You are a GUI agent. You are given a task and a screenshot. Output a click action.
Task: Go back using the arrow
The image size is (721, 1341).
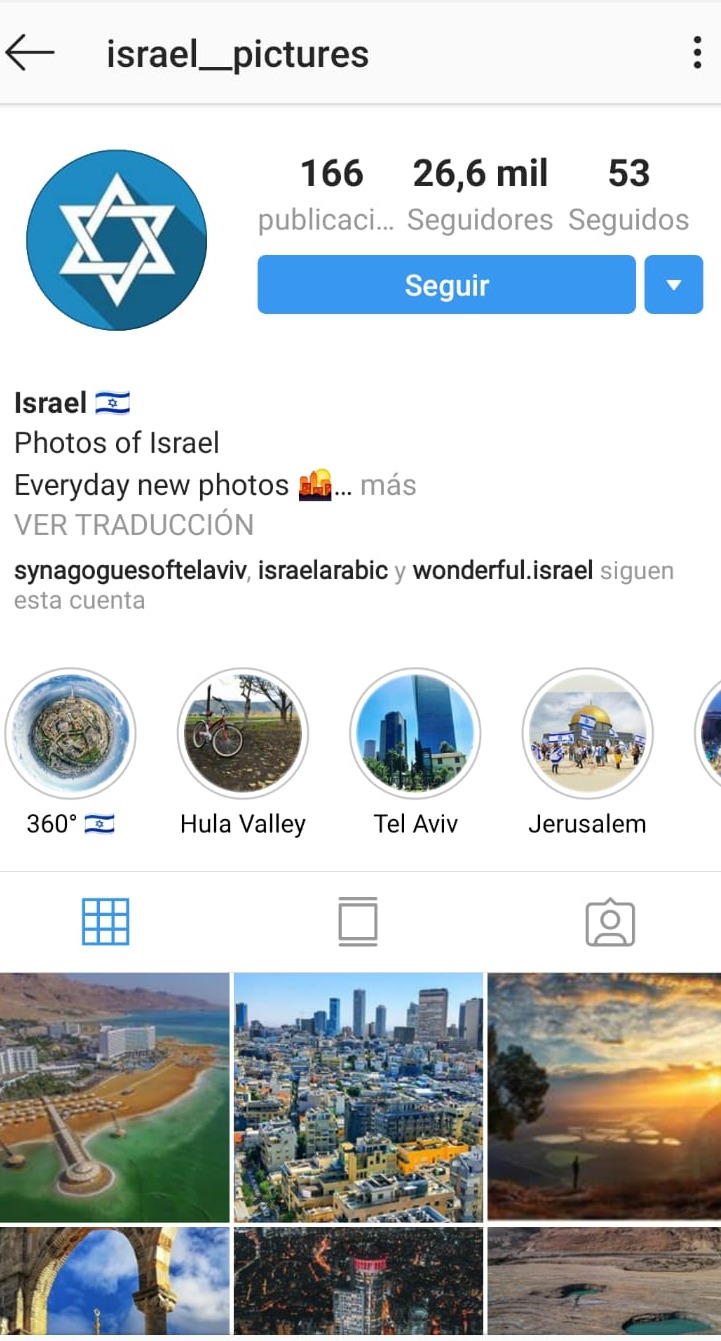pos(30,53)
